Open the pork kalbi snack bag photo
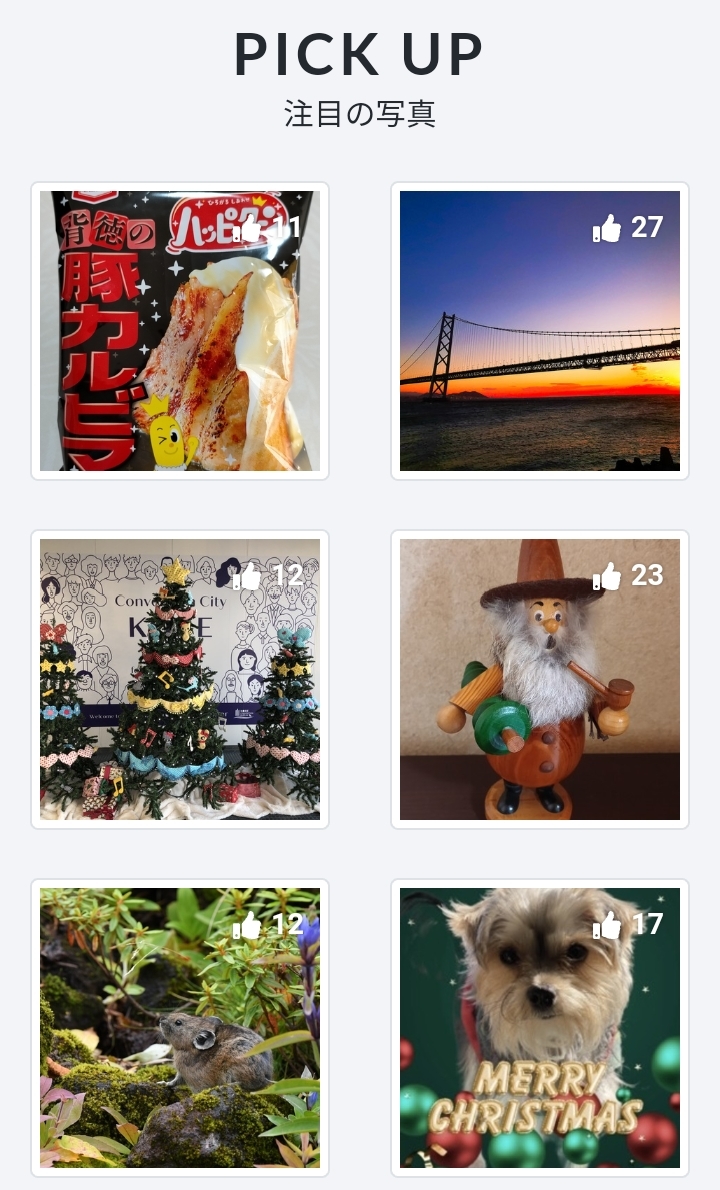The image size is (720, 1190). 180,331
